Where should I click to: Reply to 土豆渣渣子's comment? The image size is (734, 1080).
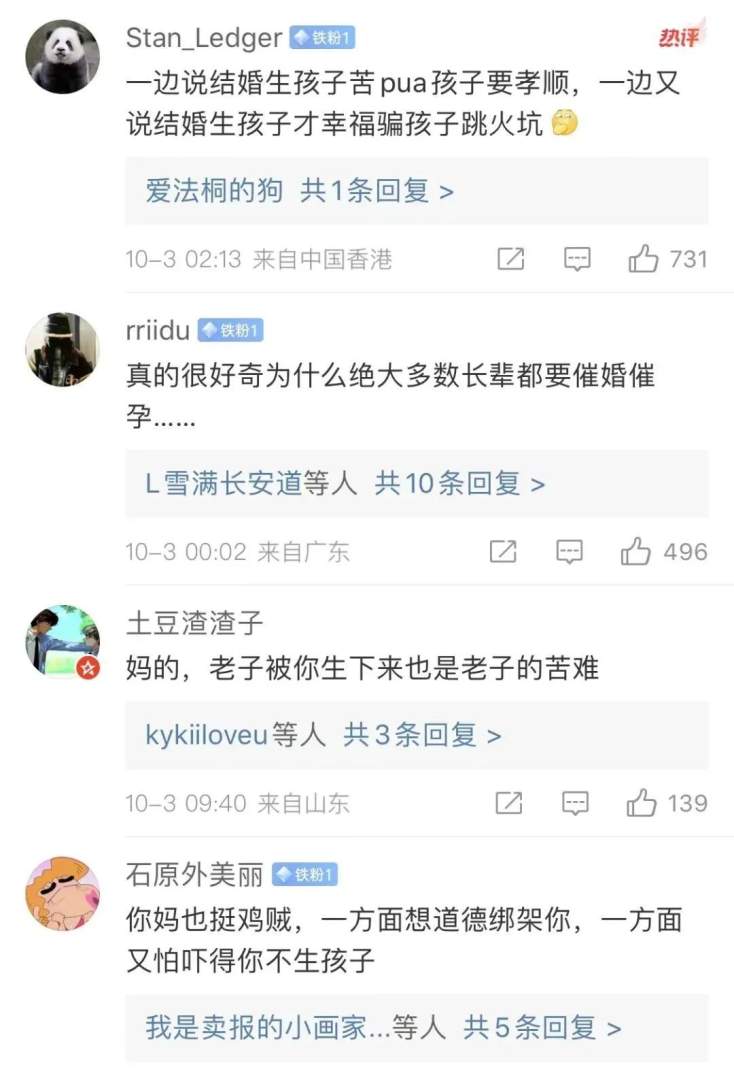[575, 803]
